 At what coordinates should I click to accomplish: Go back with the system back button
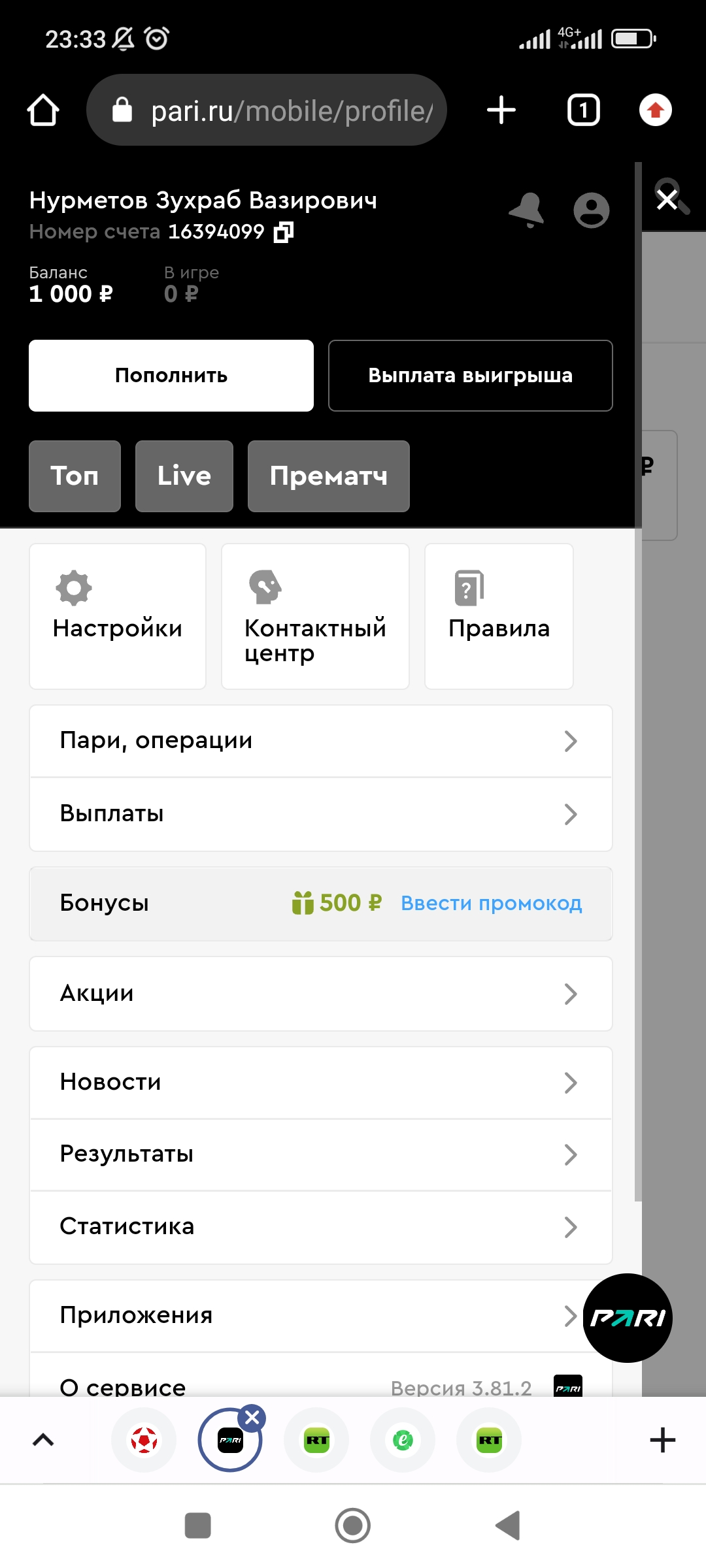pyautogui.click(x=508, y=1526)
